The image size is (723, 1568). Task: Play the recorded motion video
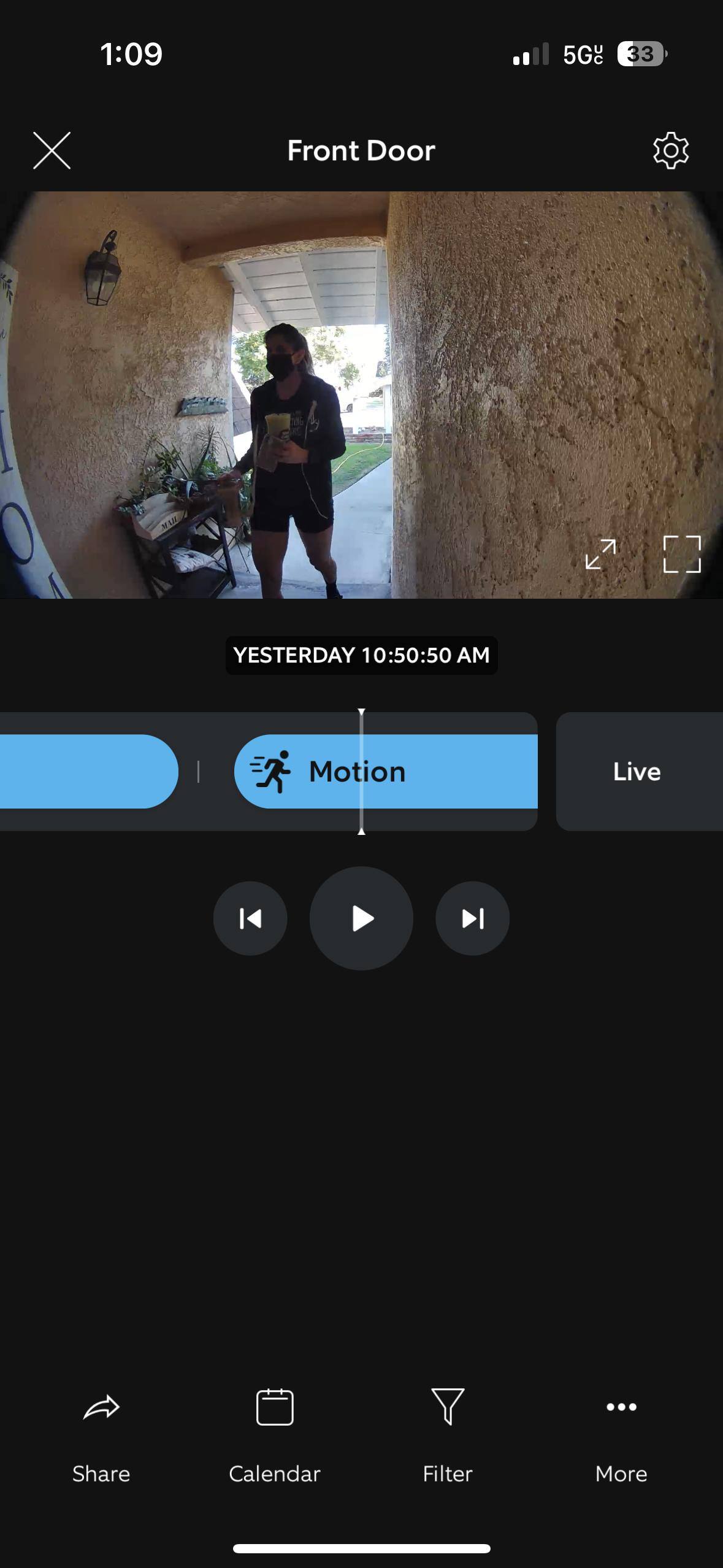[x=361, y=918]
